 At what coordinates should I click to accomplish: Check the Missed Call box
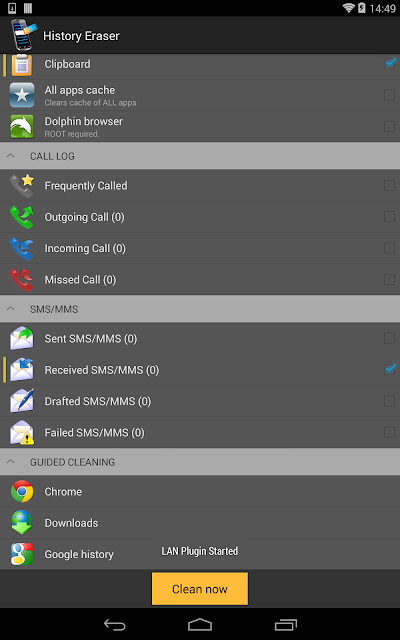tap(389, 280)
